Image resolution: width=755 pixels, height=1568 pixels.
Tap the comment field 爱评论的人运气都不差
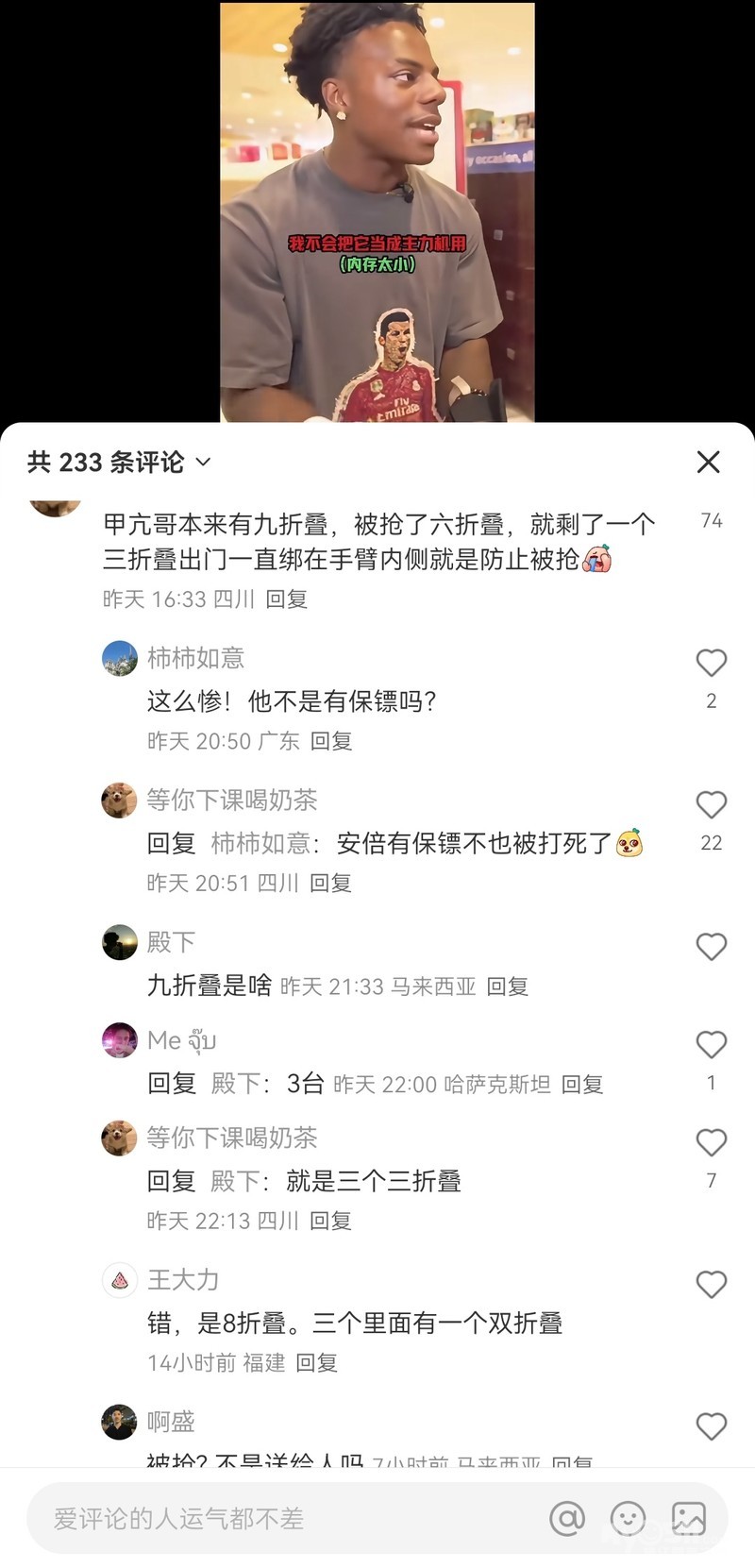(283, 1518)
